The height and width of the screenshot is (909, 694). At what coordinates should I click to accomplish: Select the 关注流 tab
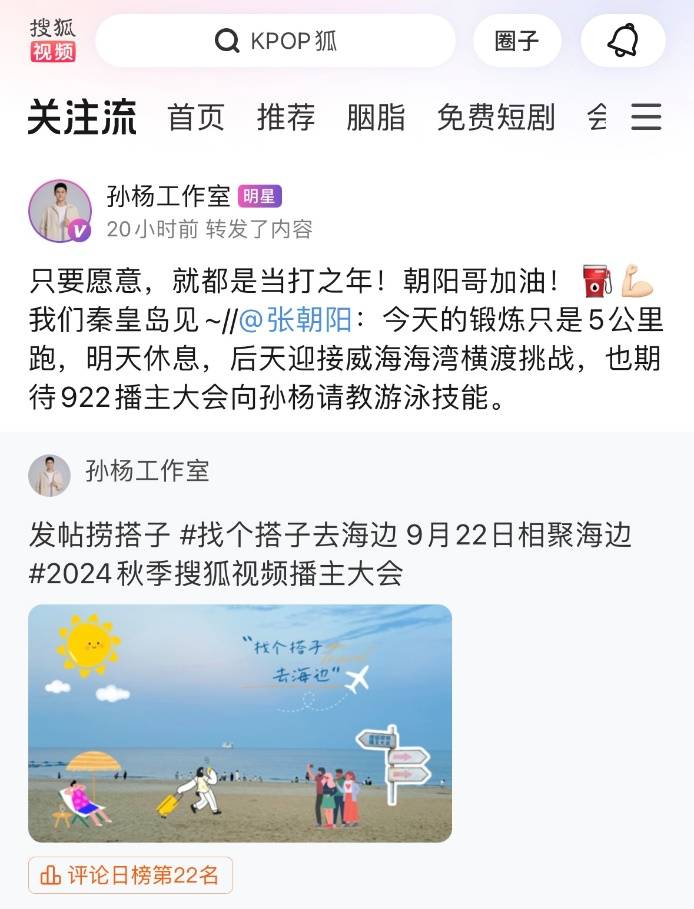(82, 117)
